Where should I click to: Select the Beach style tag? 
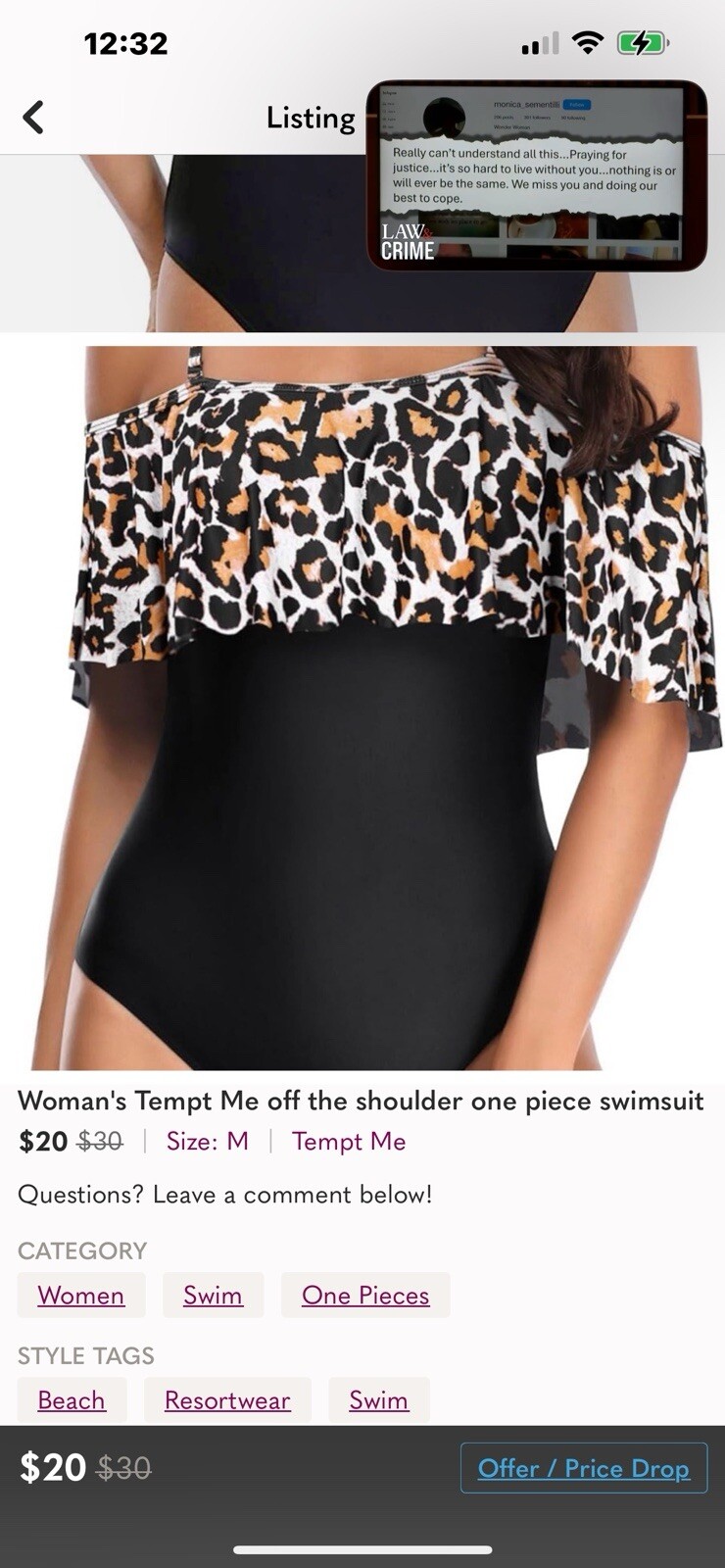(72, 1400)
